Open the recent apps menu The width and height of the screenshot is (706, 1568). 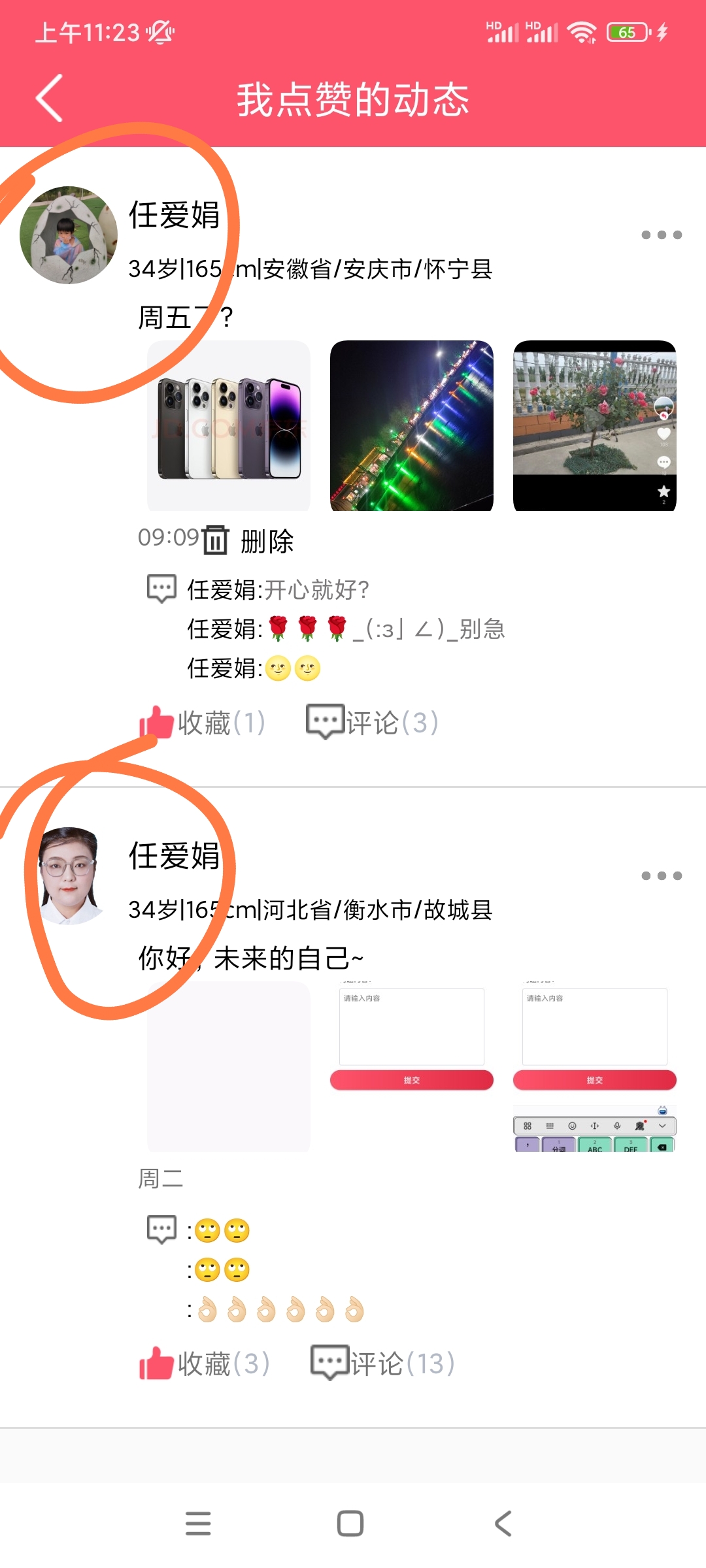(x=198, y=1524)
